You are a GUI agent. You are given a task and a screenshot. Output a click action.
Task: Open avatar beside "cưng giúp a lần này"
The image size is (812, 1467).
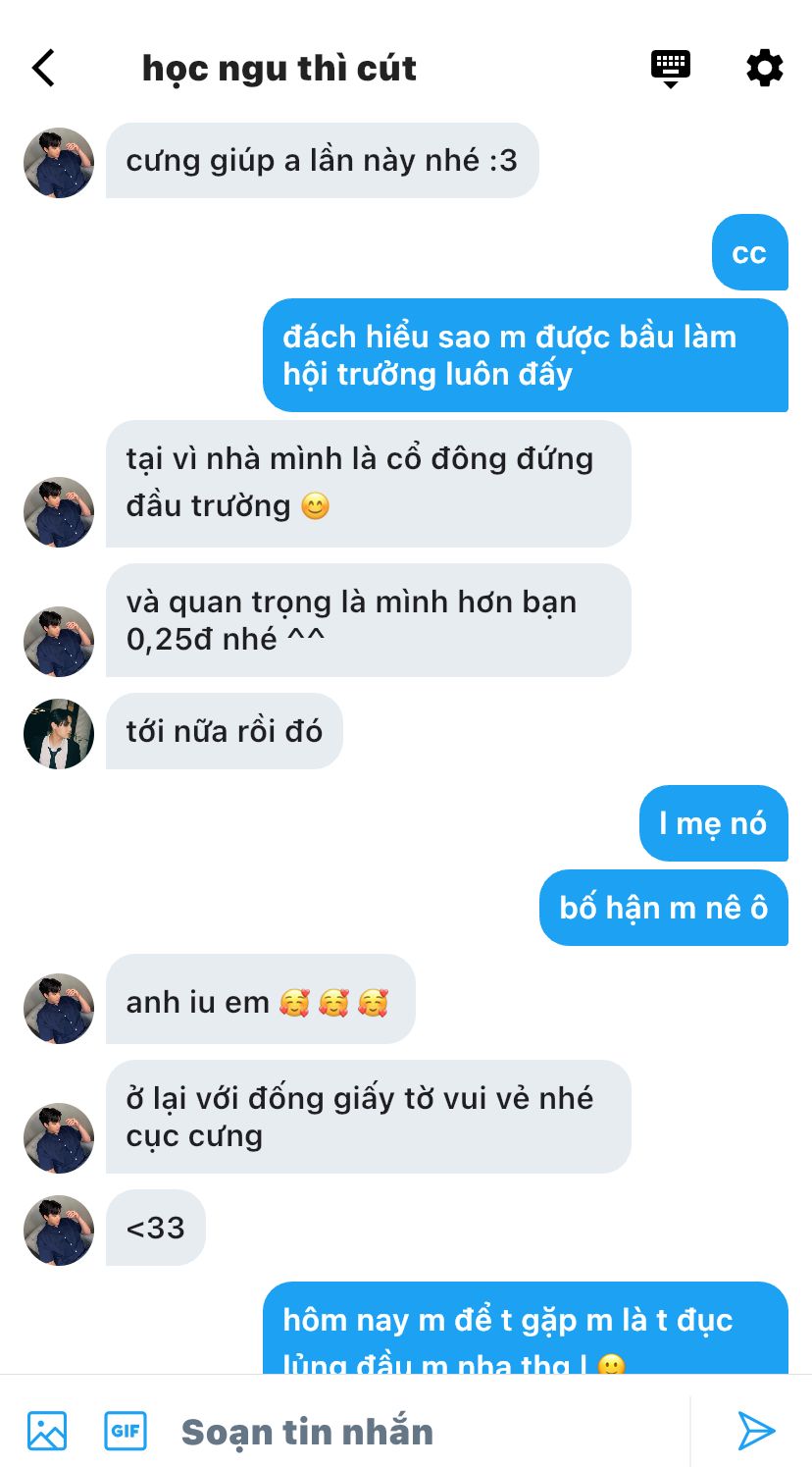59,163
